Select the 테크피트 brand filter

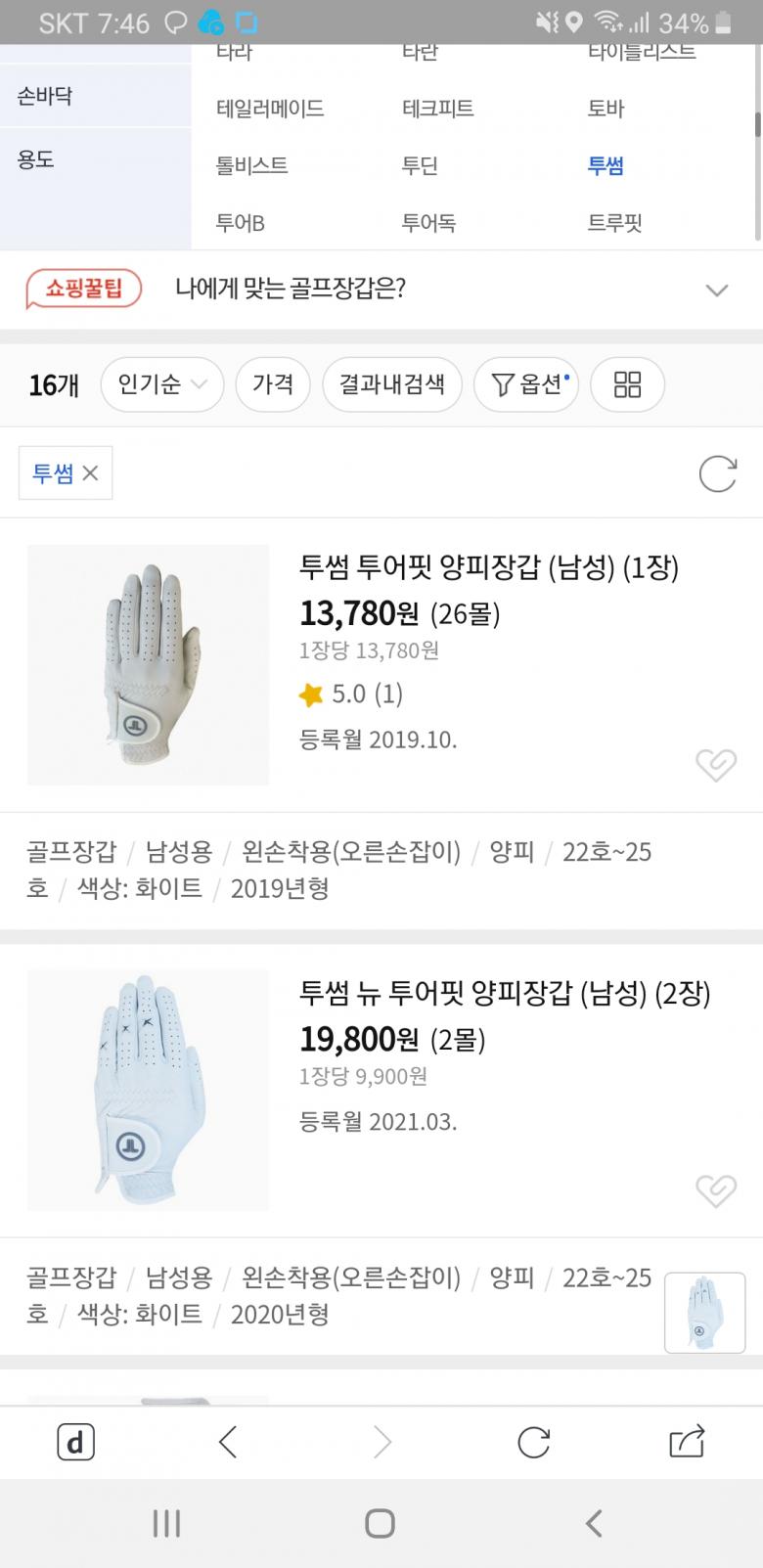point(437,109)
